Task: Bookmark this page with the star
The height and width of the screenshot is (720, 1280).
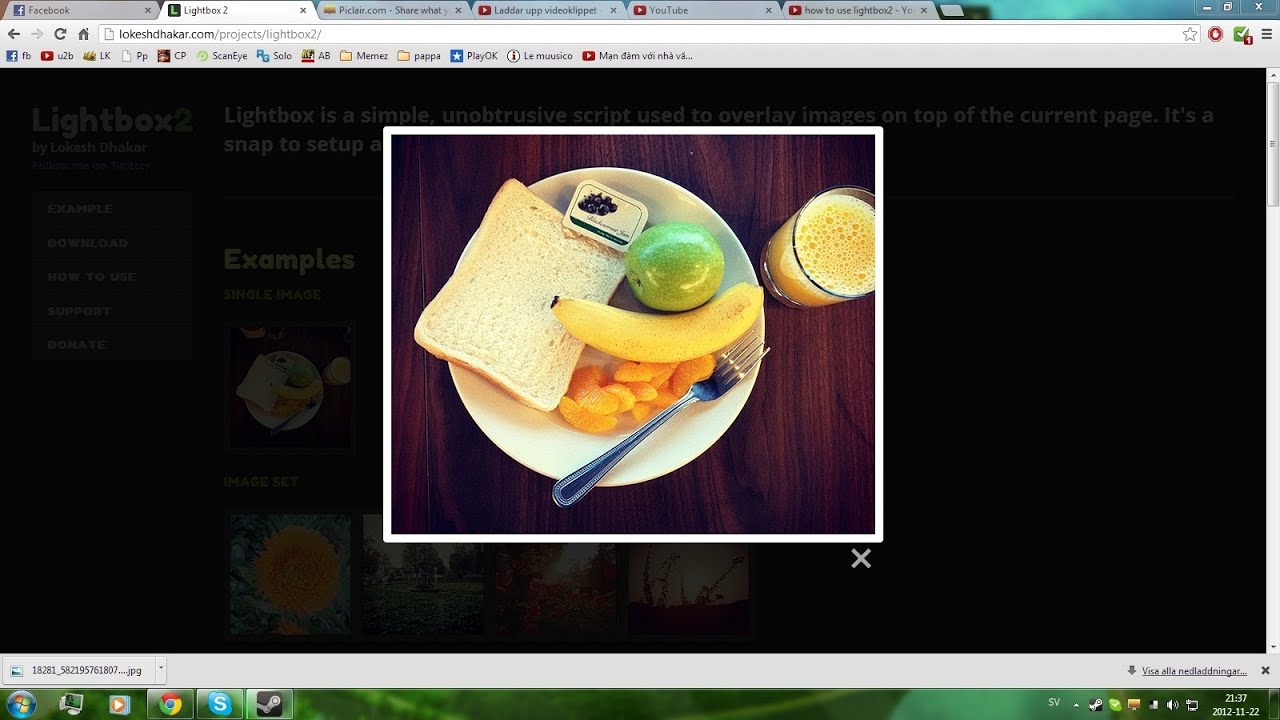Action: coord(1190,34)
